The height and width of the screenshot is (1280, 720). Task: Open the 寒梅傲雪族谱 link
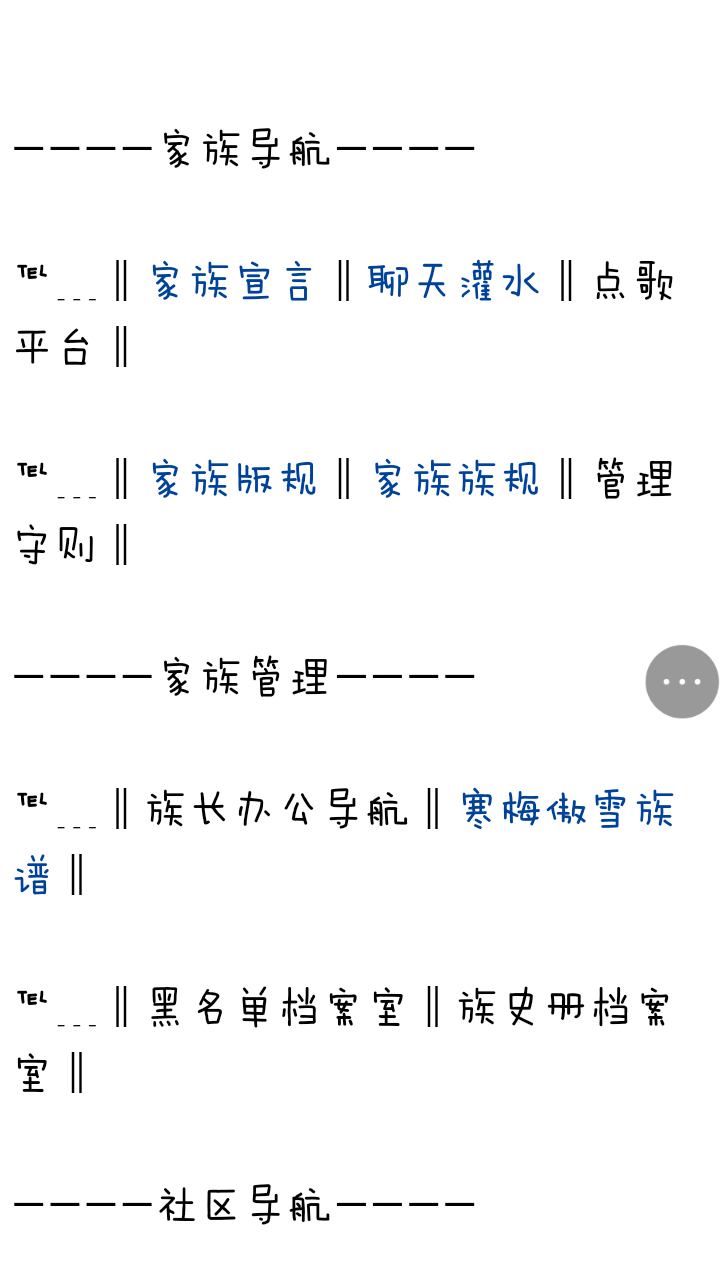pos(566,810)
